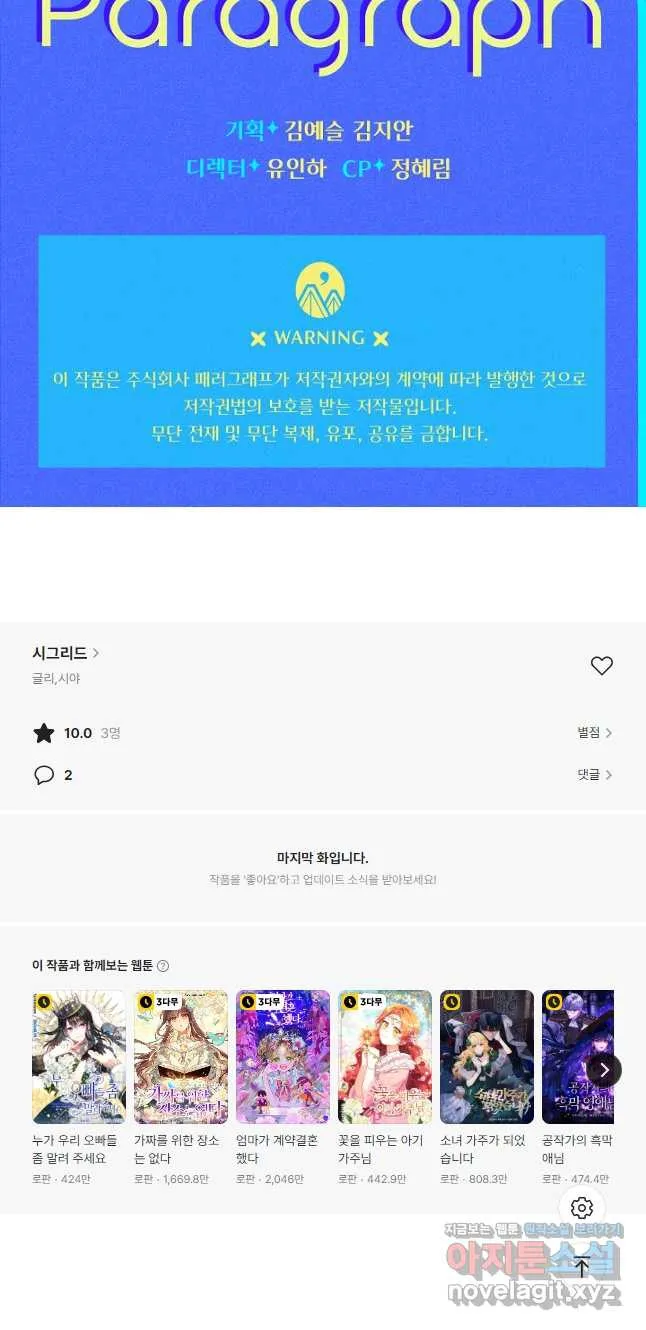Show info for 이 작품과 함께보는 웹툰
The height and width of the screenshot is (1330, 646).
point(163,966)
